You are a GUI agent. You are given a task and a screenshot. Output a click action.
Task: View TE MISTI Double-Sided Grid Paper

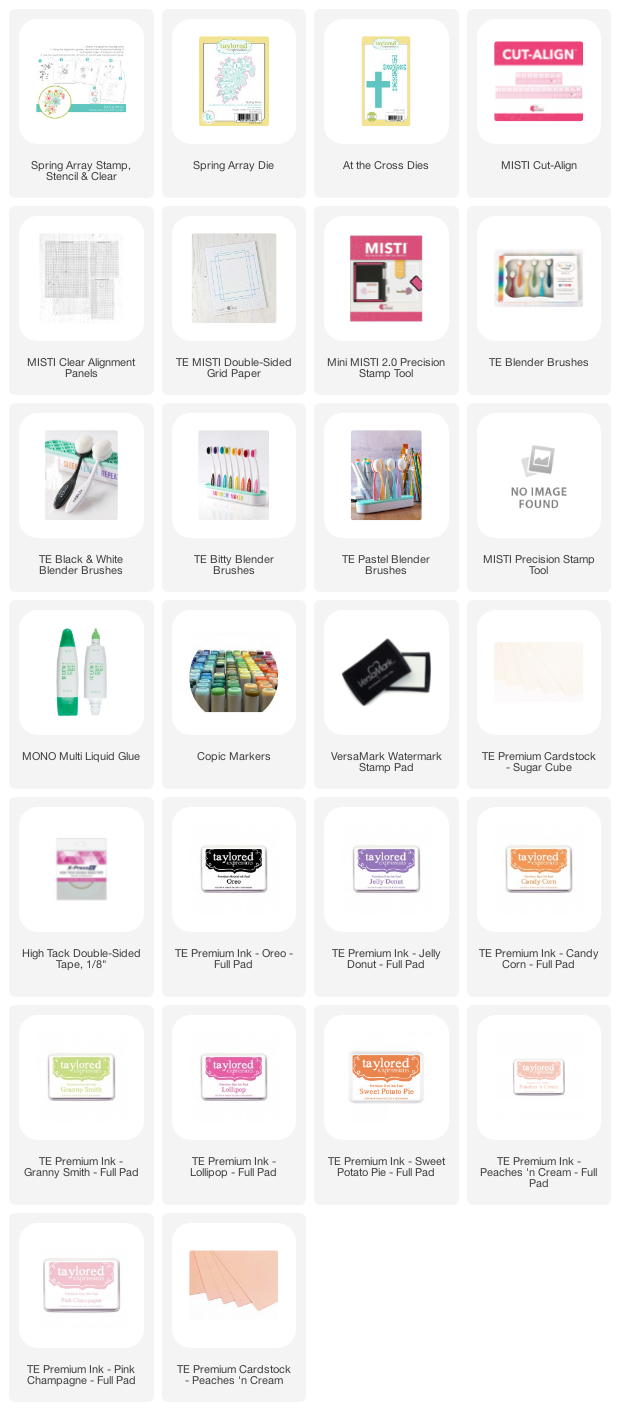click(234, 300)
